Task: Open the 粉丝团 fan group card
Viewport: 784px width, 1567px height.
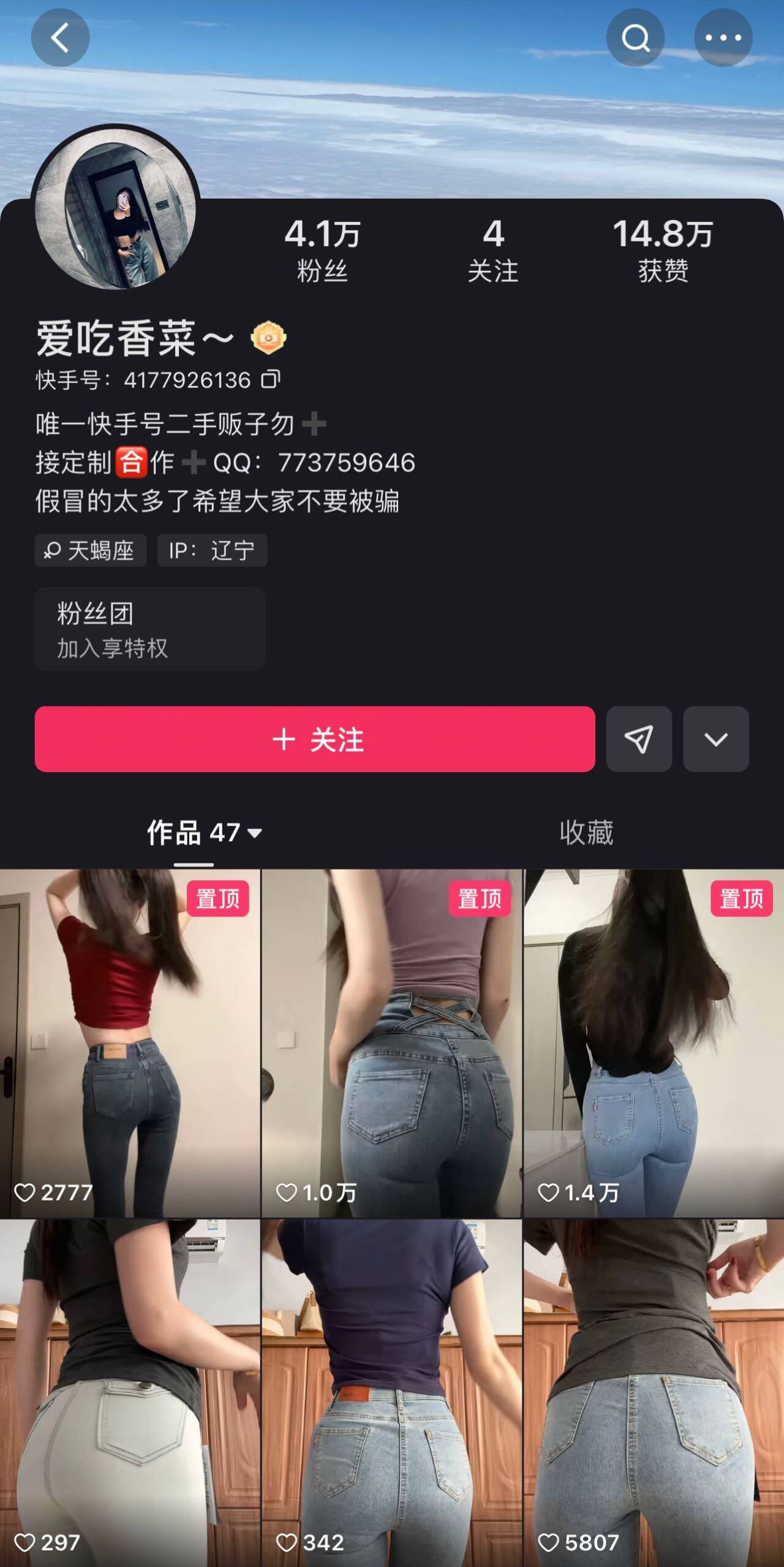Action: pyautogui.click(x=149, y=629)
